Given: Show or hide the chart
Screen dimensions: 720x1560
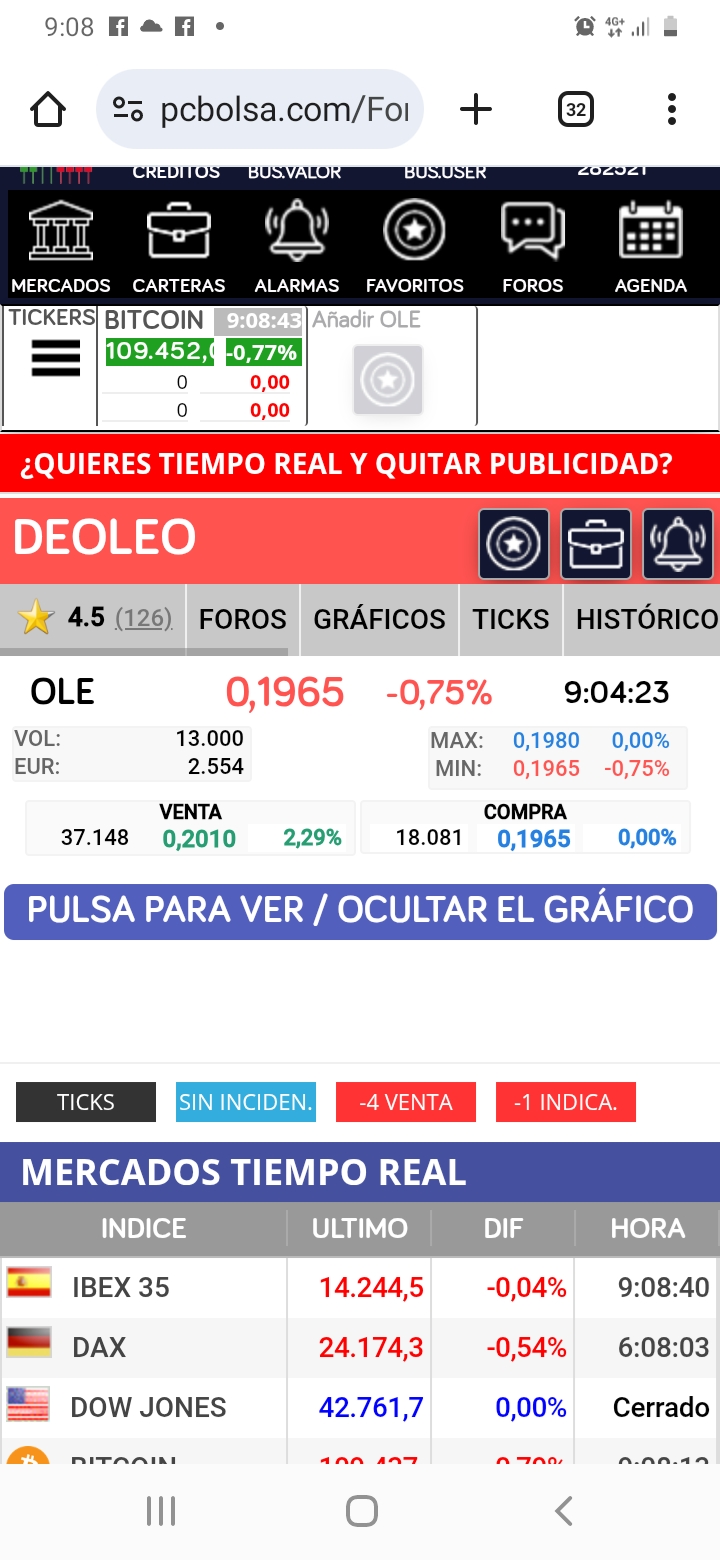Looking at the screenshot, I should point(360,911).
